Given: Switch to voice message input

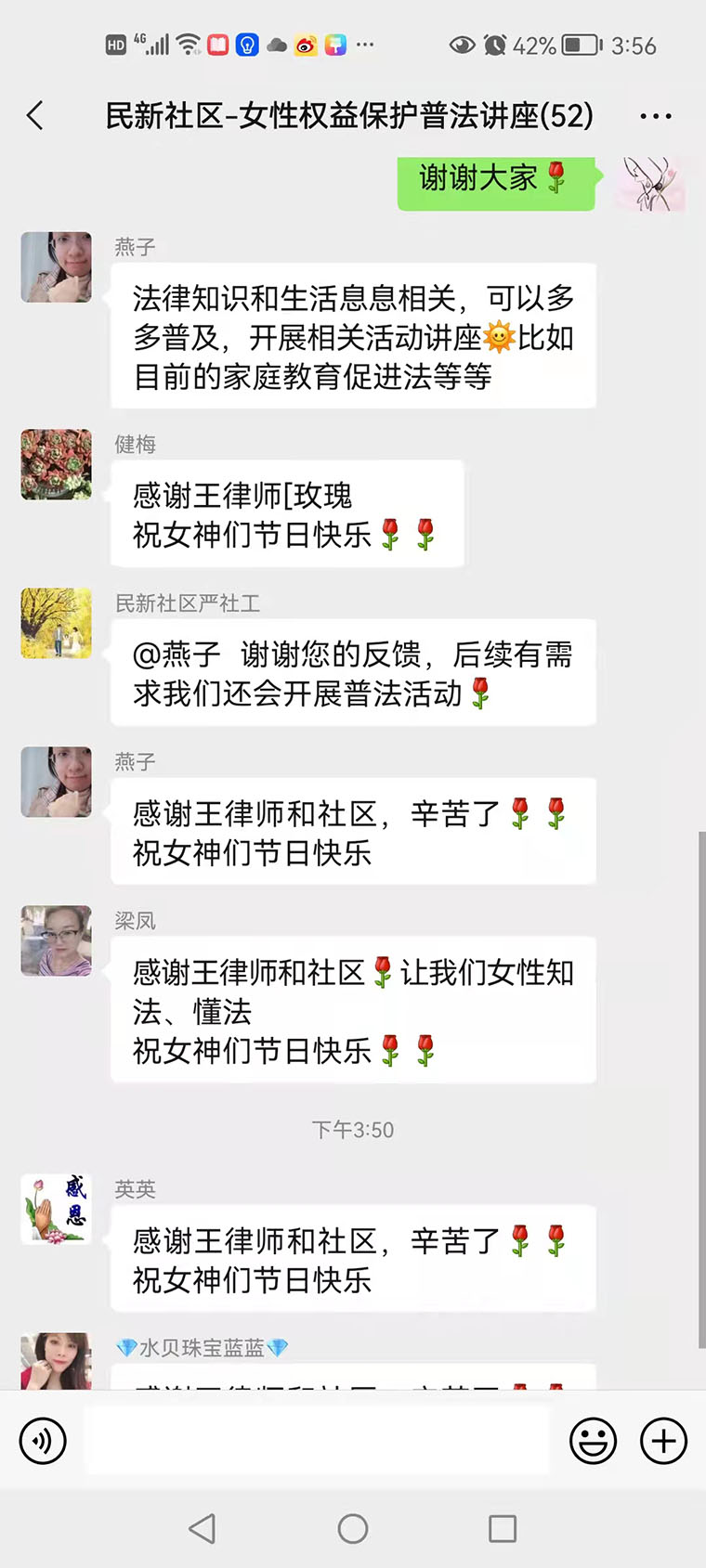Looking at the screenshot, I should click(43, 1441).
